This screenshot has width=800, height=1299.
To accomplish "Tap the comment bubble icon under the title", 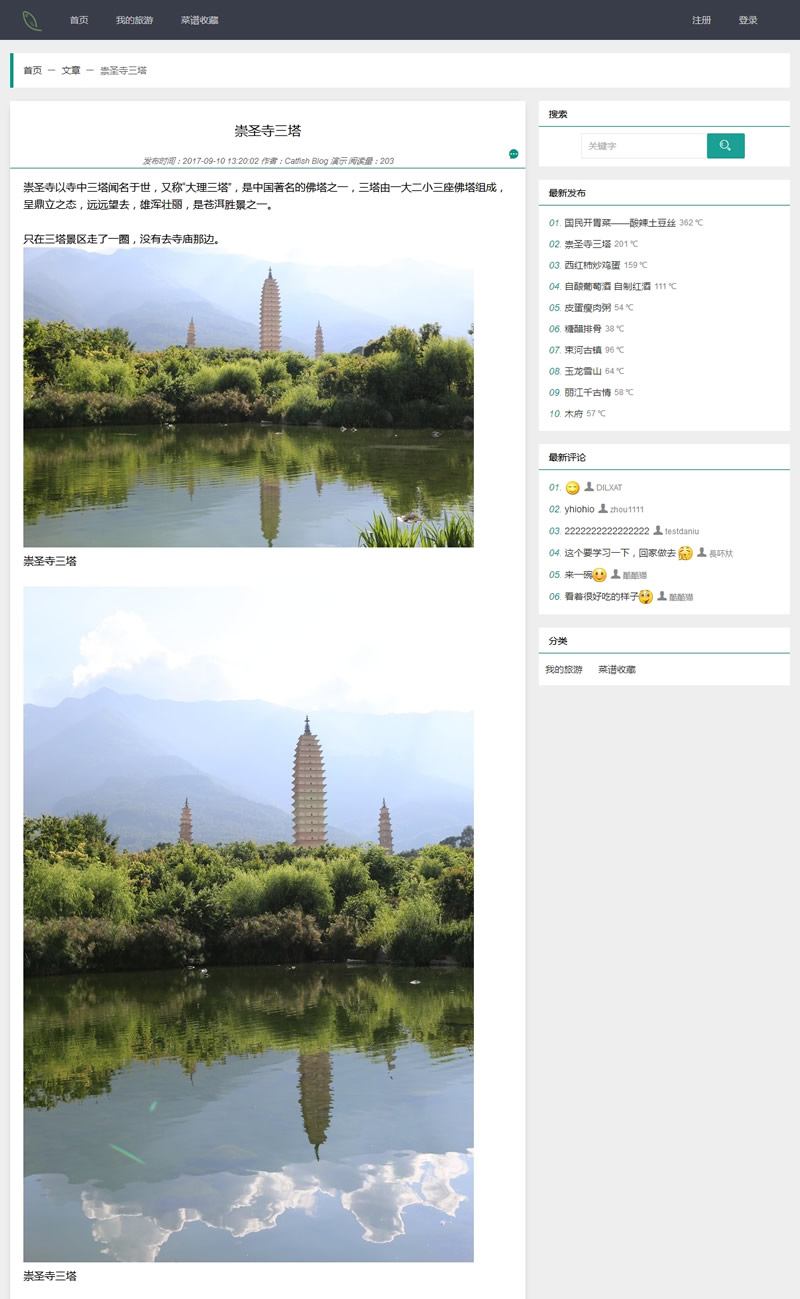I will click(x=513, y=154).
